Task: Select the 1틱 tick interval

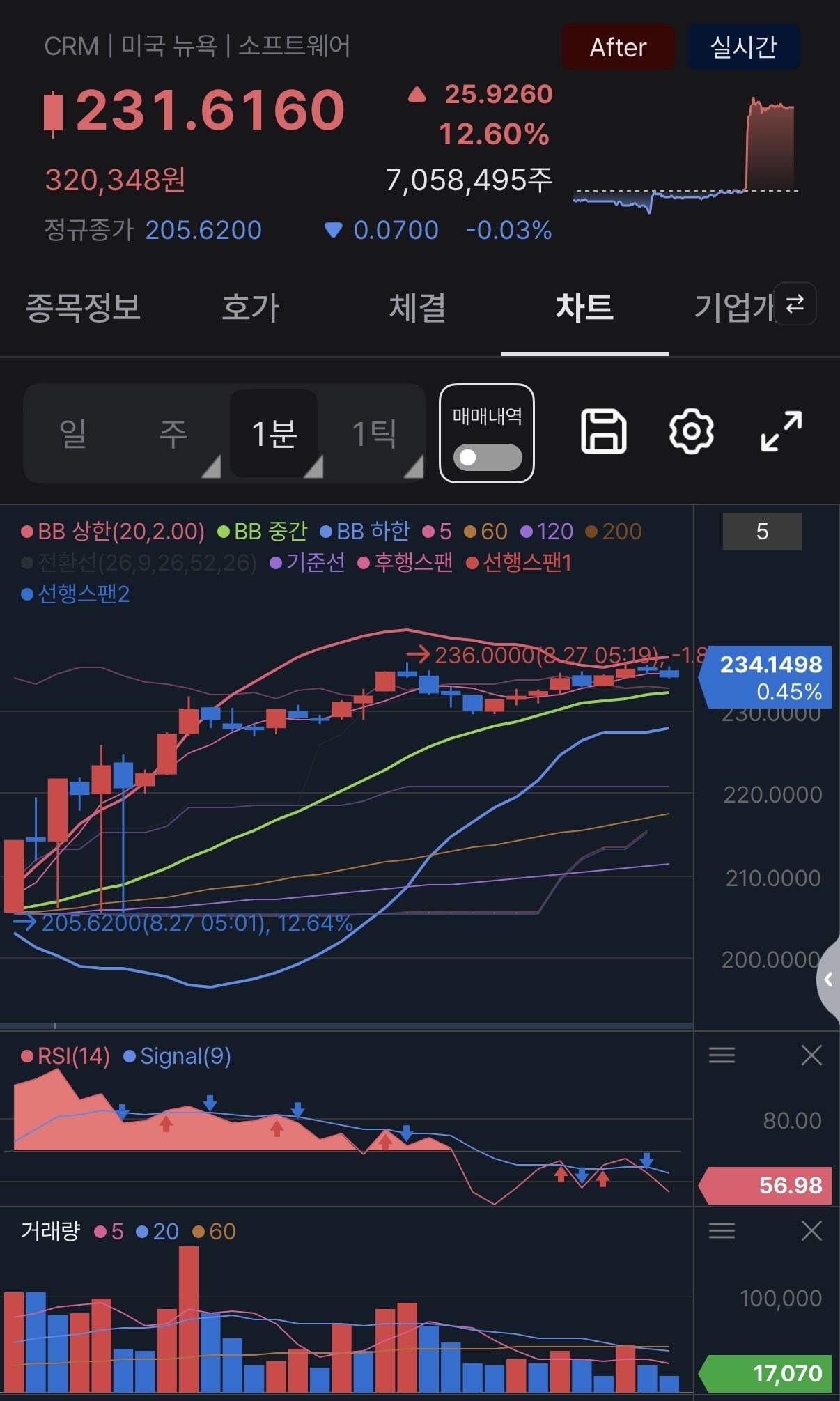Action: [375, 433]
